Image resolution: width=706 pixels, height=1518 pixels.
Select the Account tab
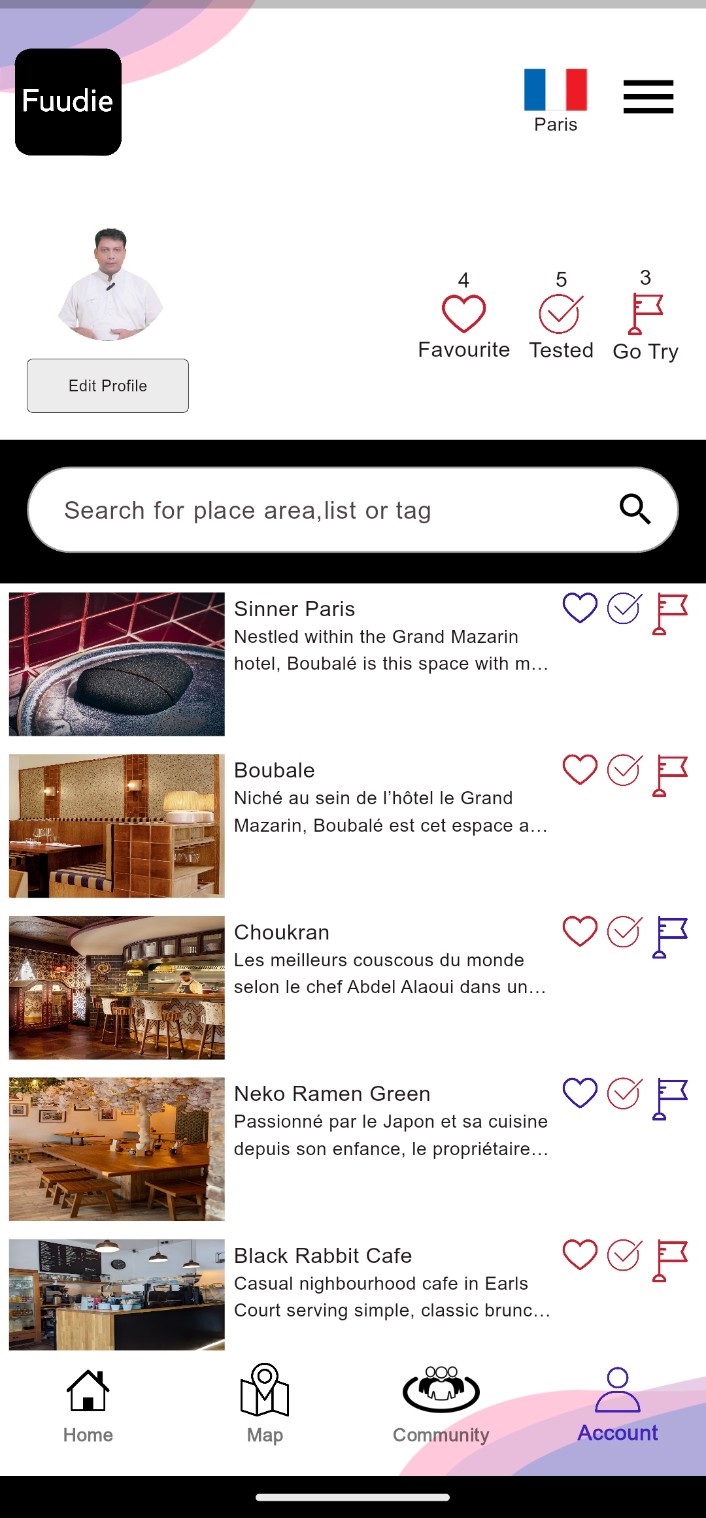(x=618, y=1405)
